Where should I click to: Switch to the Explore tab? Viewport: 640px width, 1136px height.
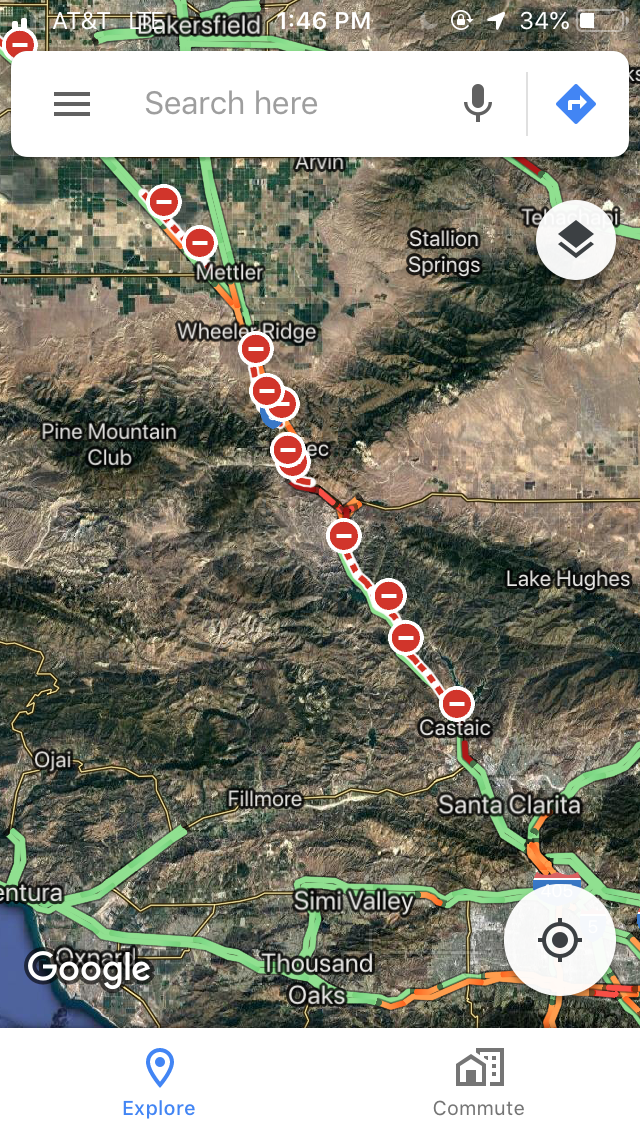click(x=159, y=1082)
